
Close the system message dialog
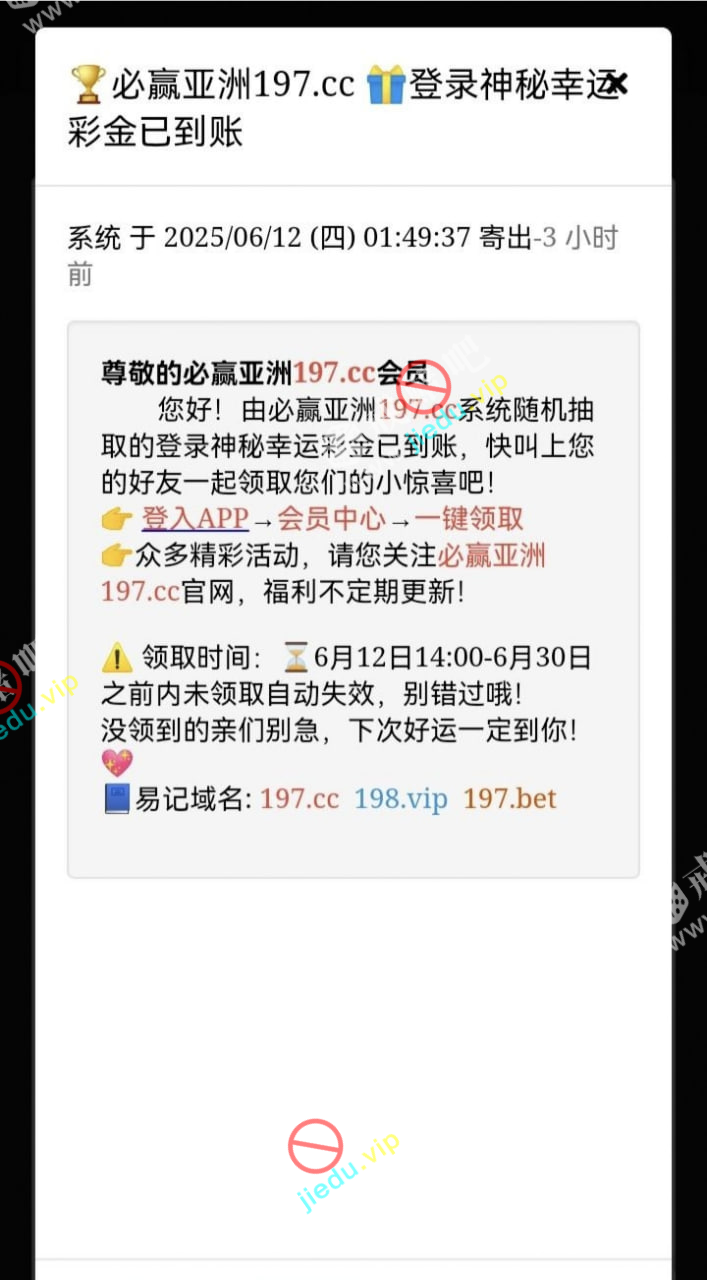[x=617, y=84]
